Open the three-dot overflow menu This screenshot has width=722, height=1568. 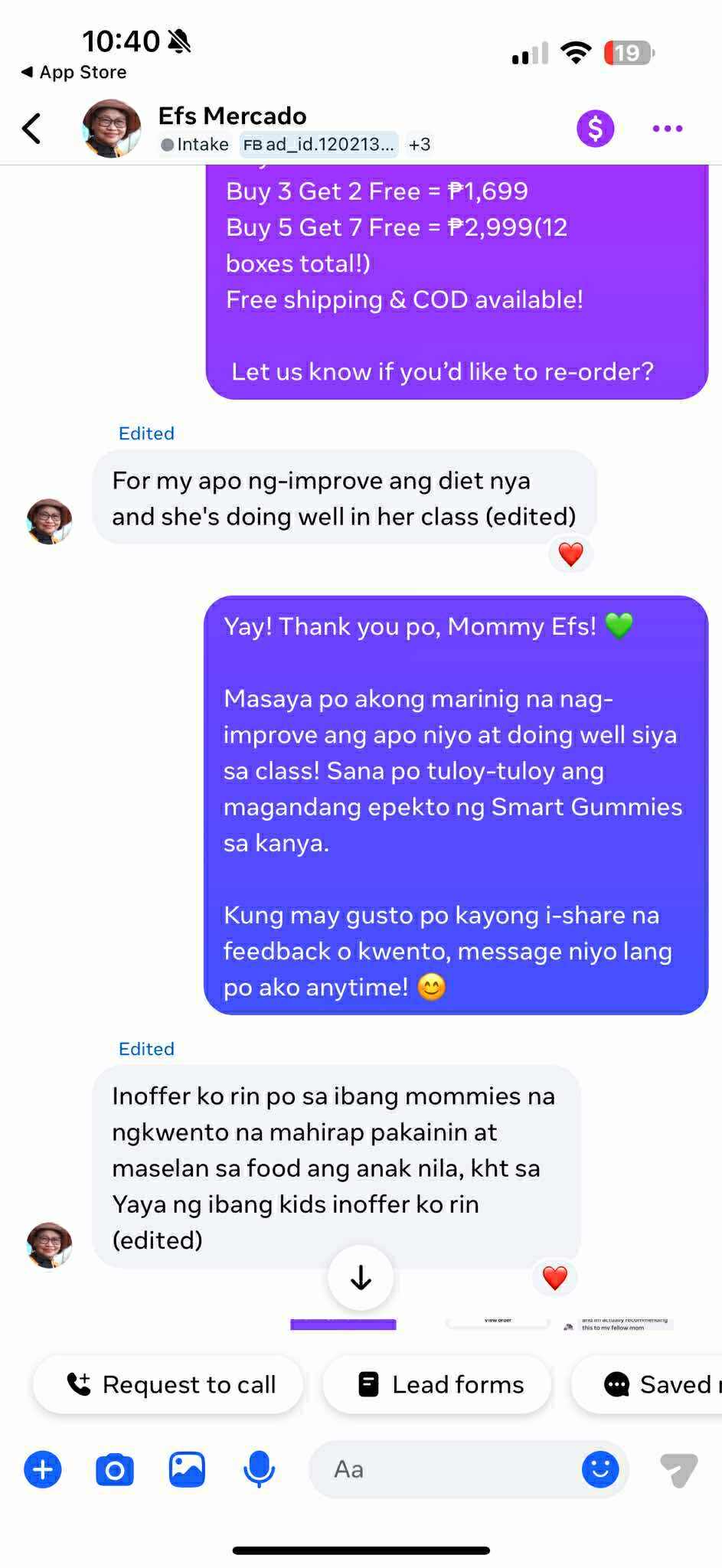[x=667, y=129]
